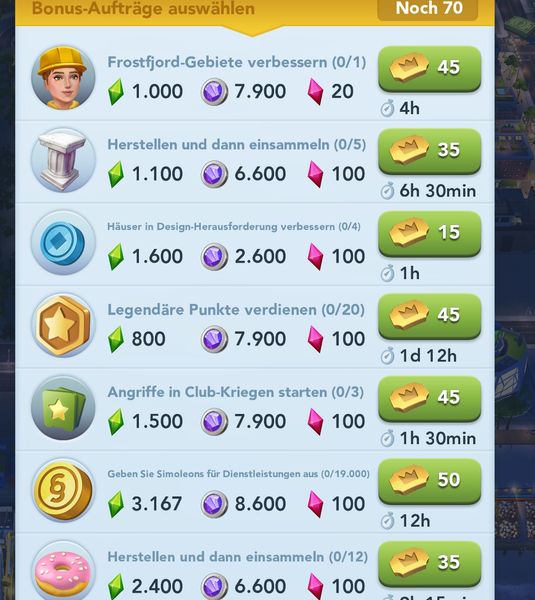Take the Simoleons für Dienstleistungen order for 50
This screenshot has height=600, width=535.
[x=429, y=481]
